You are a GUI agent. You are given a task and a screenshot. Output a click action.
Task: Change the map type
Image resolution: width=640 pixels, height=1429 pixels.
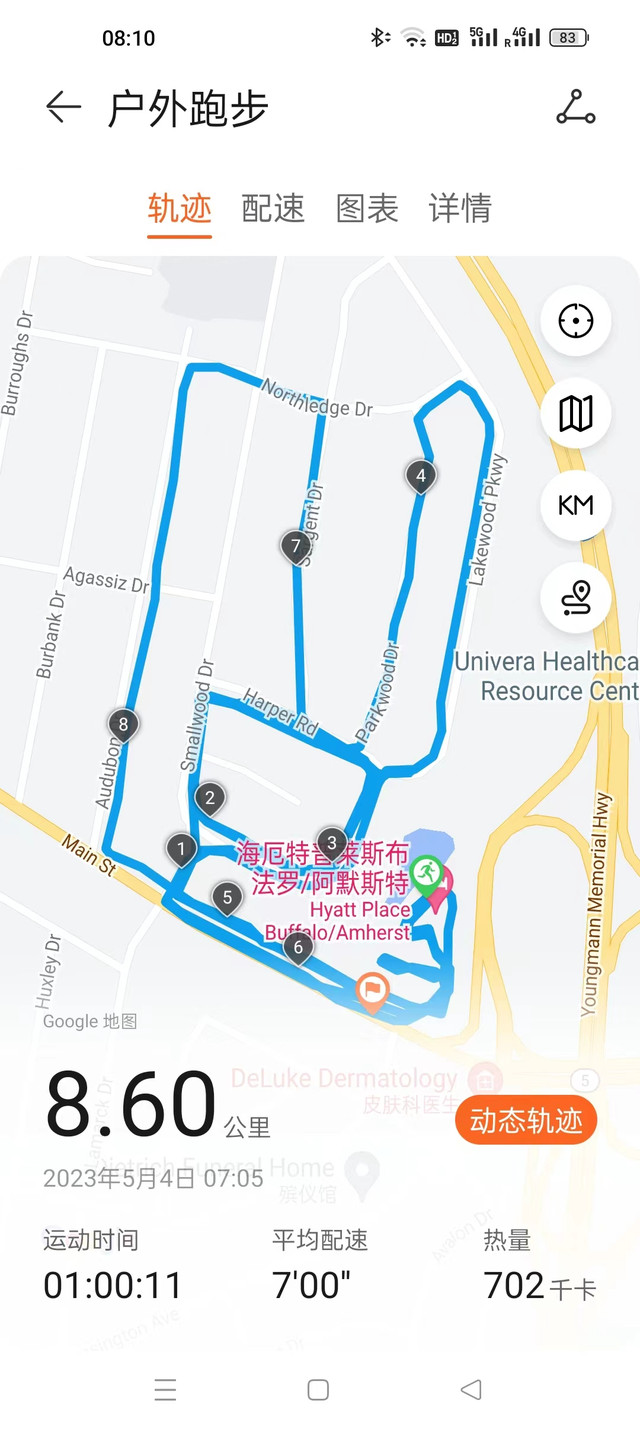click(576, 413)
